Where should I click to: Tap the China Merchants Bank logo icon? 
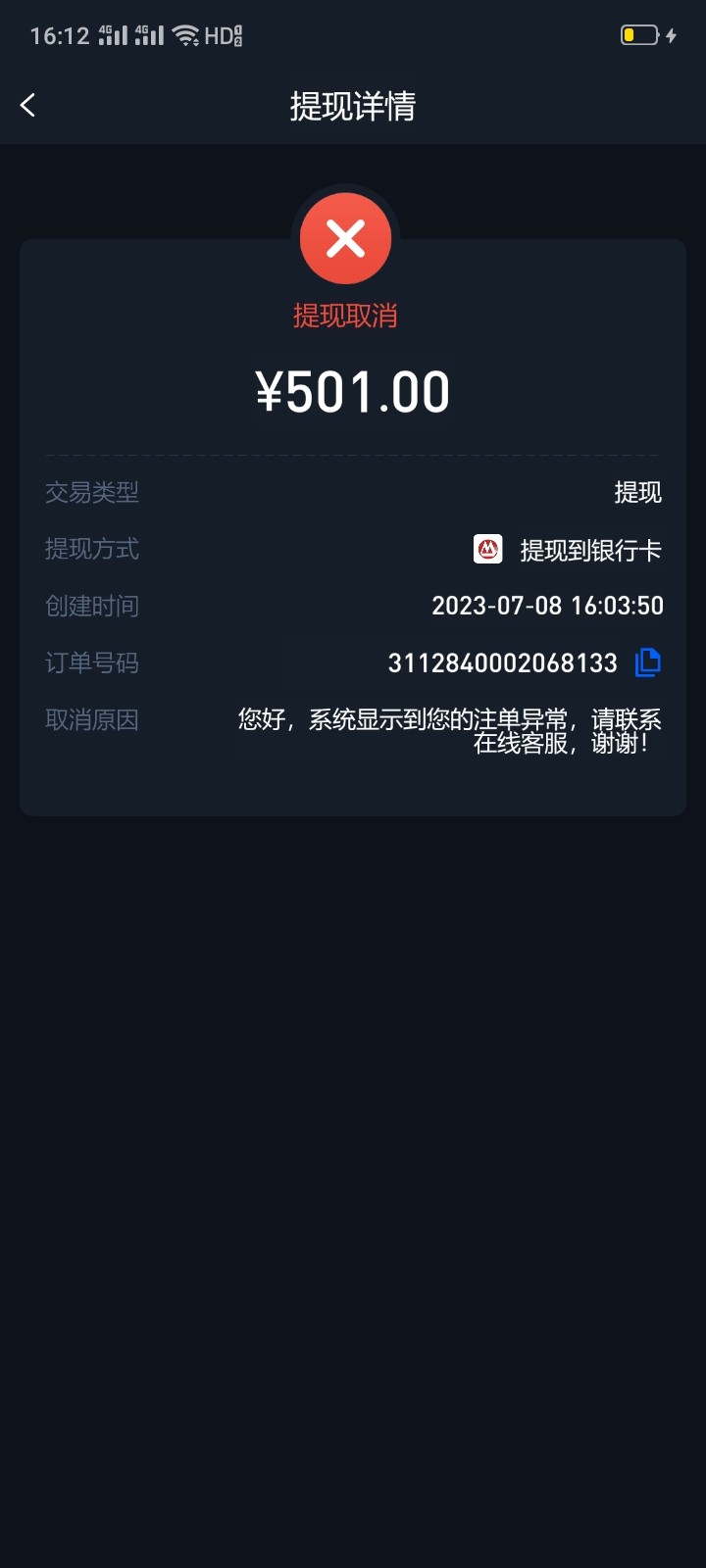pyautogui.click(x=487, y=550)
